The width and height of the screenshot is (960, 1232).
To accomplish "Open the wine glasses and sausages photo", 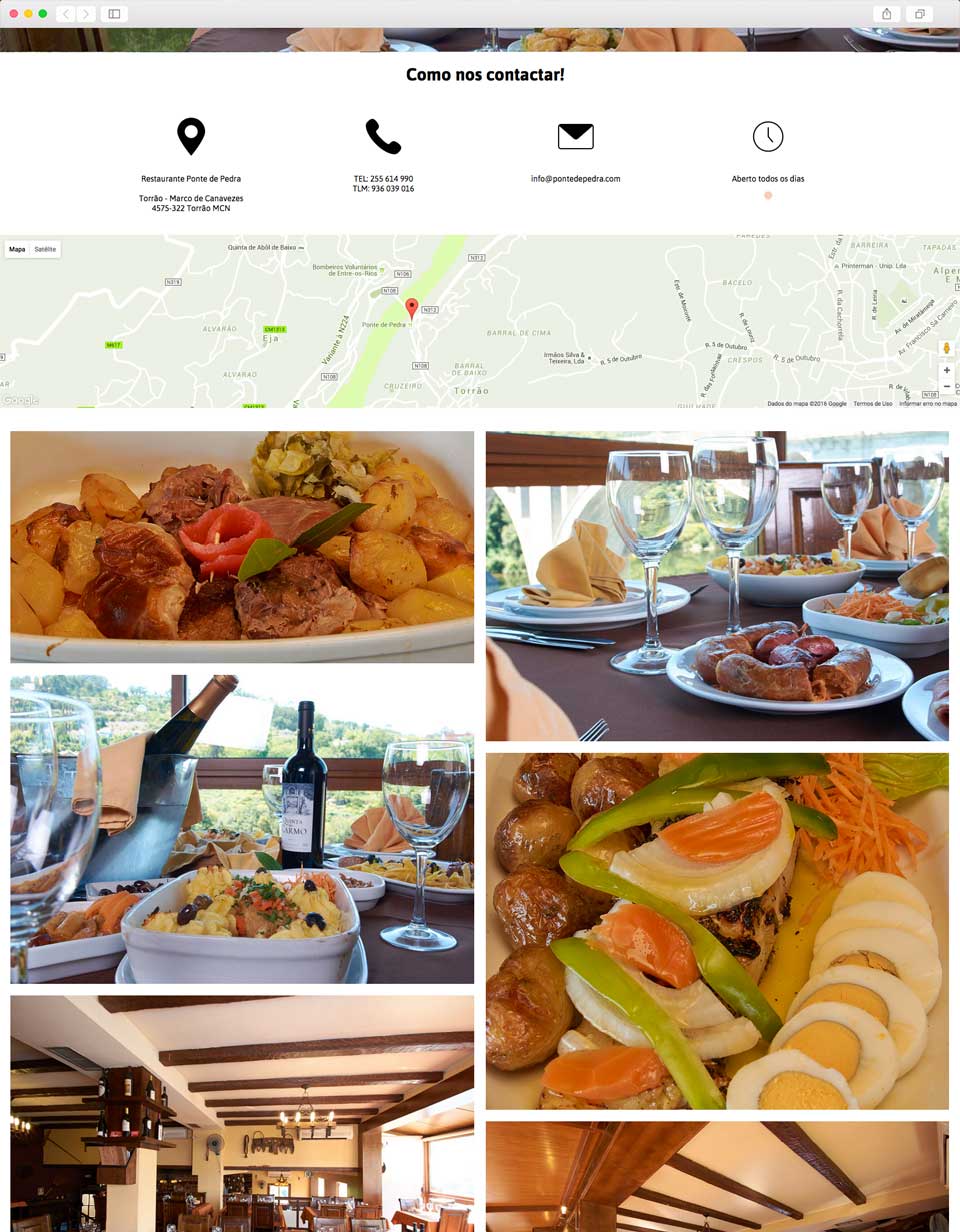I will click(717, 586).
